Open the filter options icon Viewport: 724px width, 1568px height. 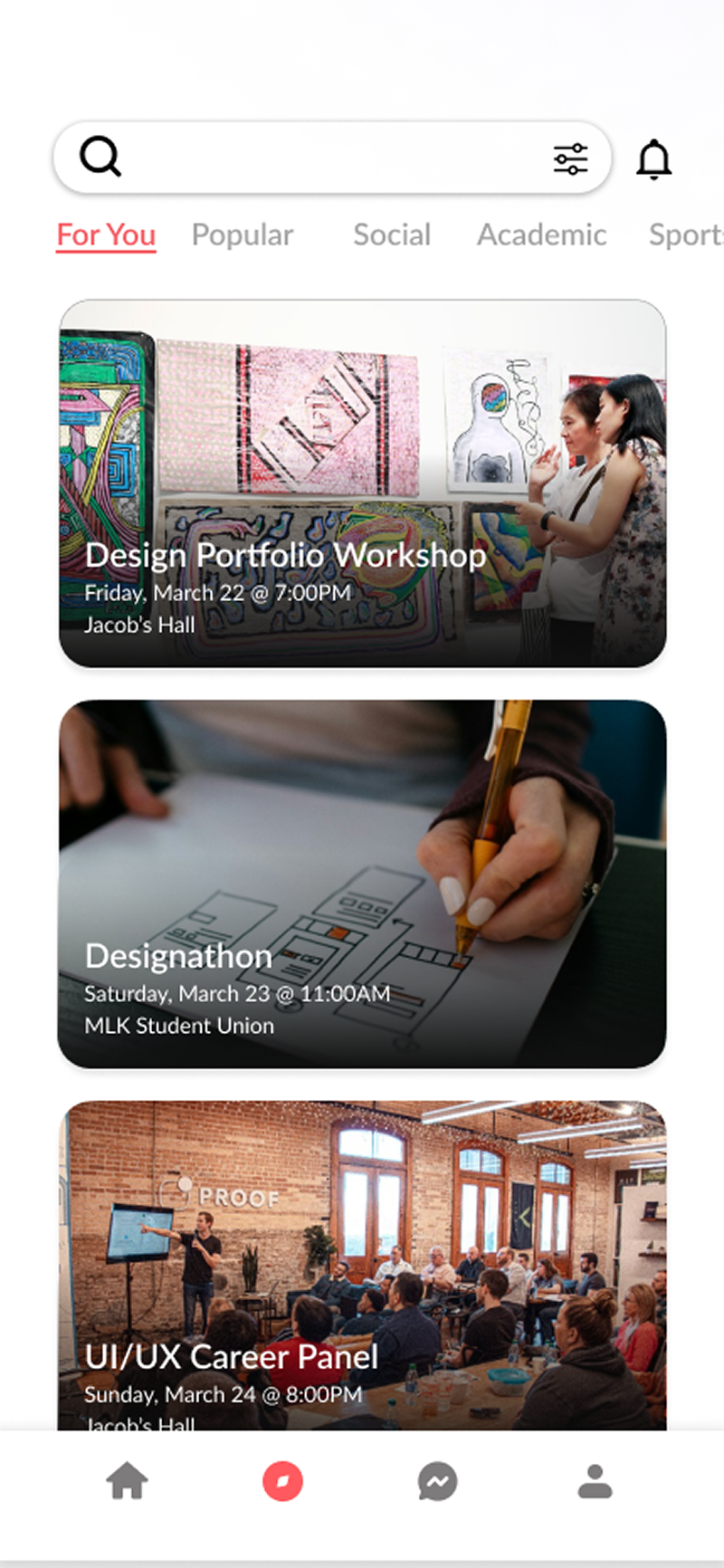pyautogui.click(x=570, y=158)
